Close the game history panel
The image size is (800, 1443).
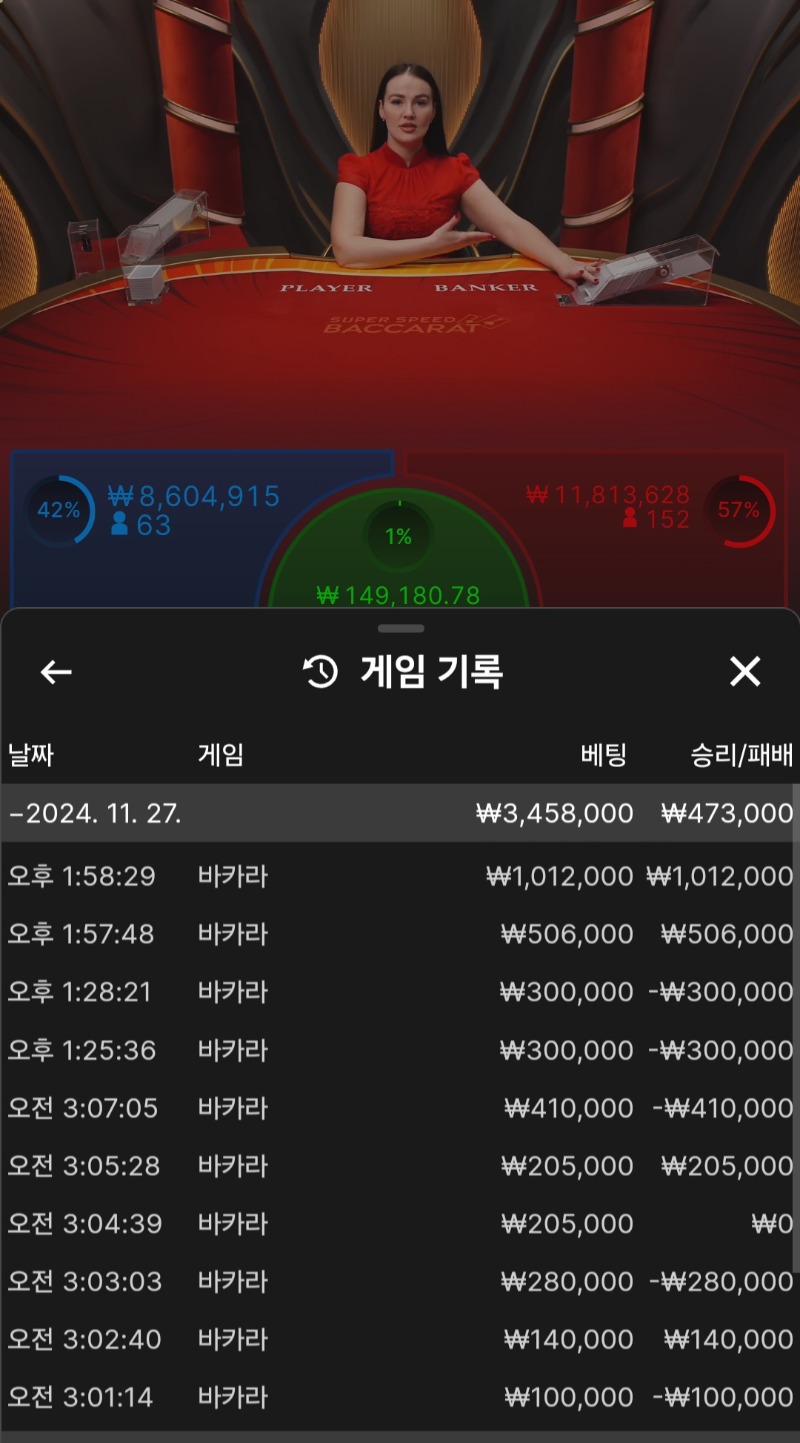[745, 672]
